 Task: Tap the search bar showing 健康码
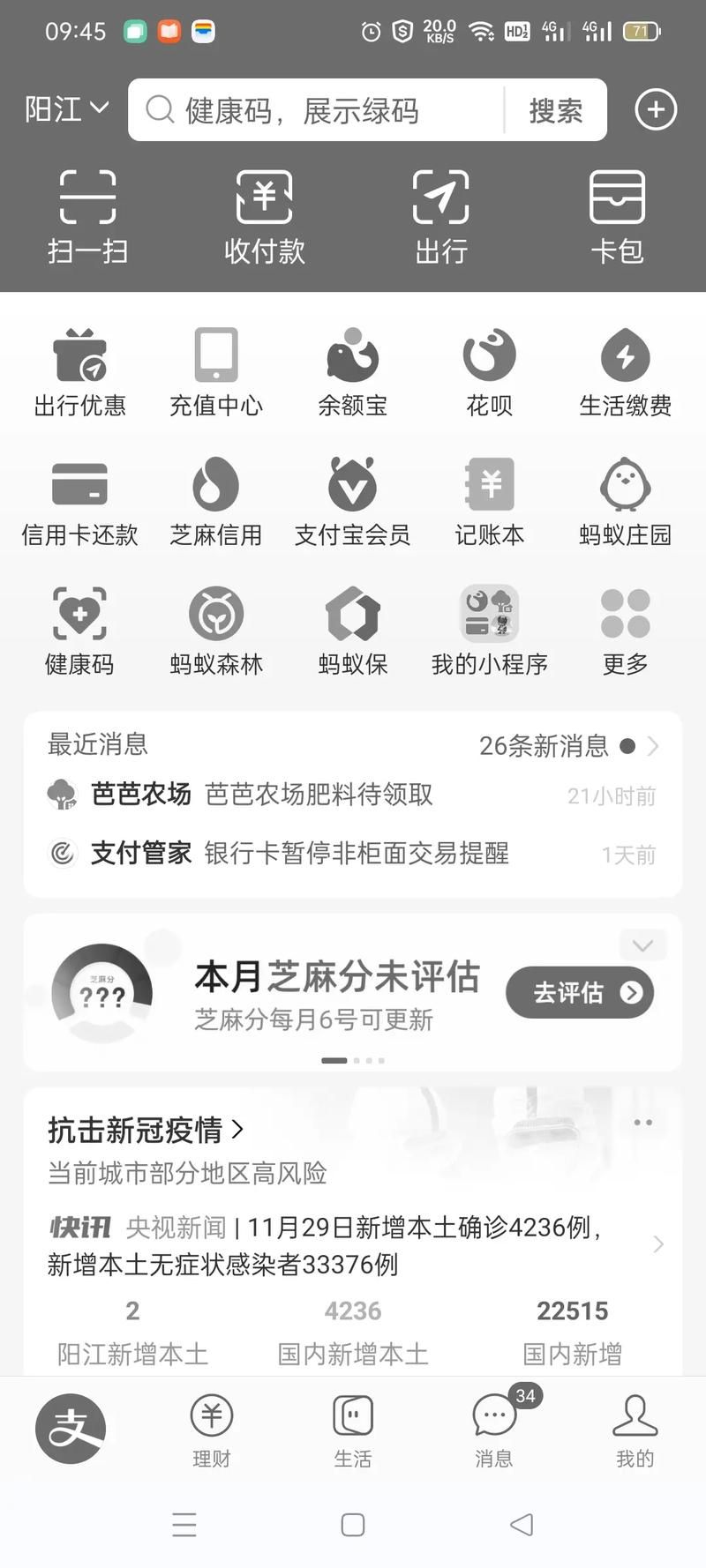coord(335,108)
